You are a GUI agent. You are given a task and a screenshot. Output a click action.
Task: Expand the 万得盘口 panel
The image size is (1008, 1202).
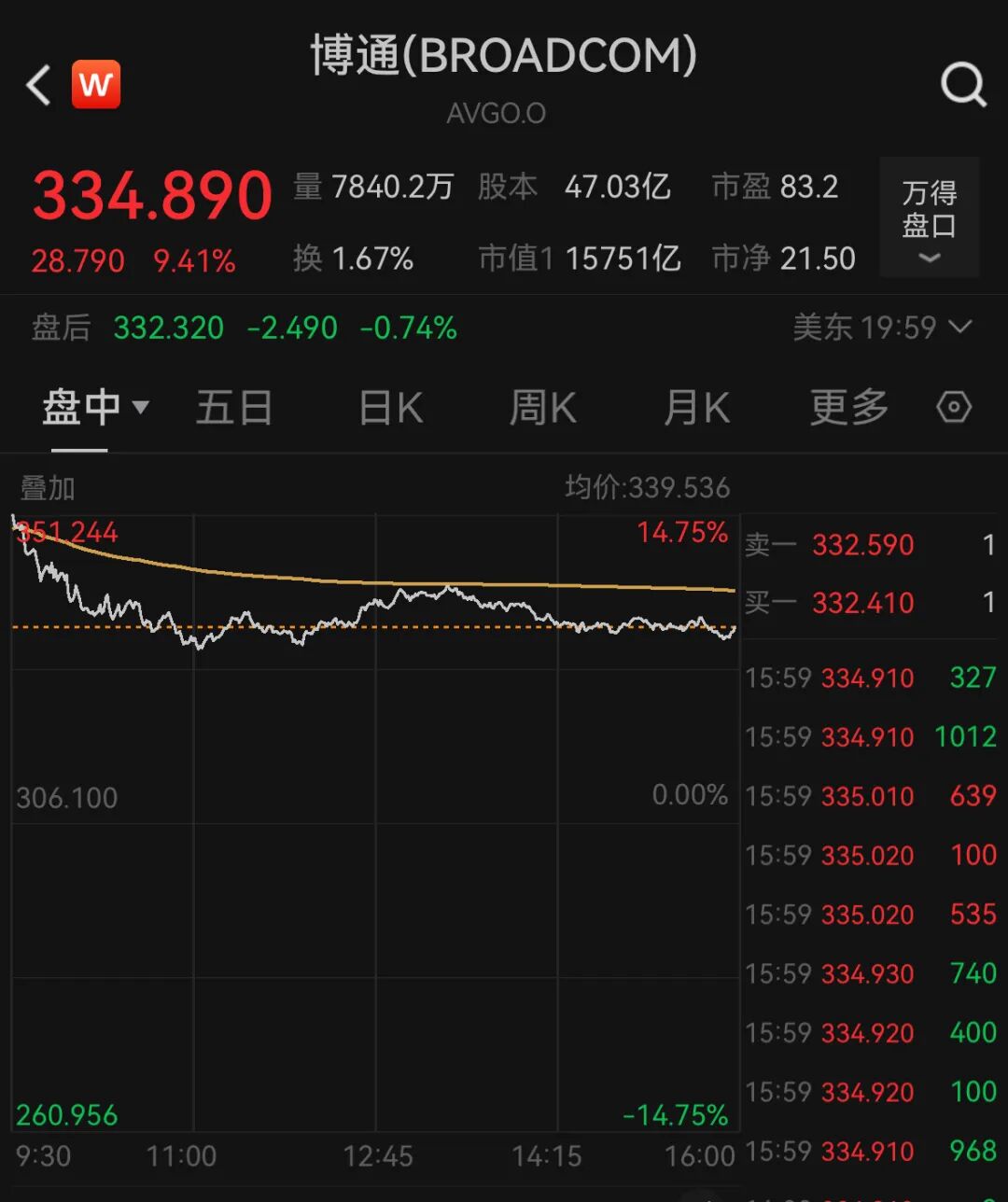pos(929,218)
